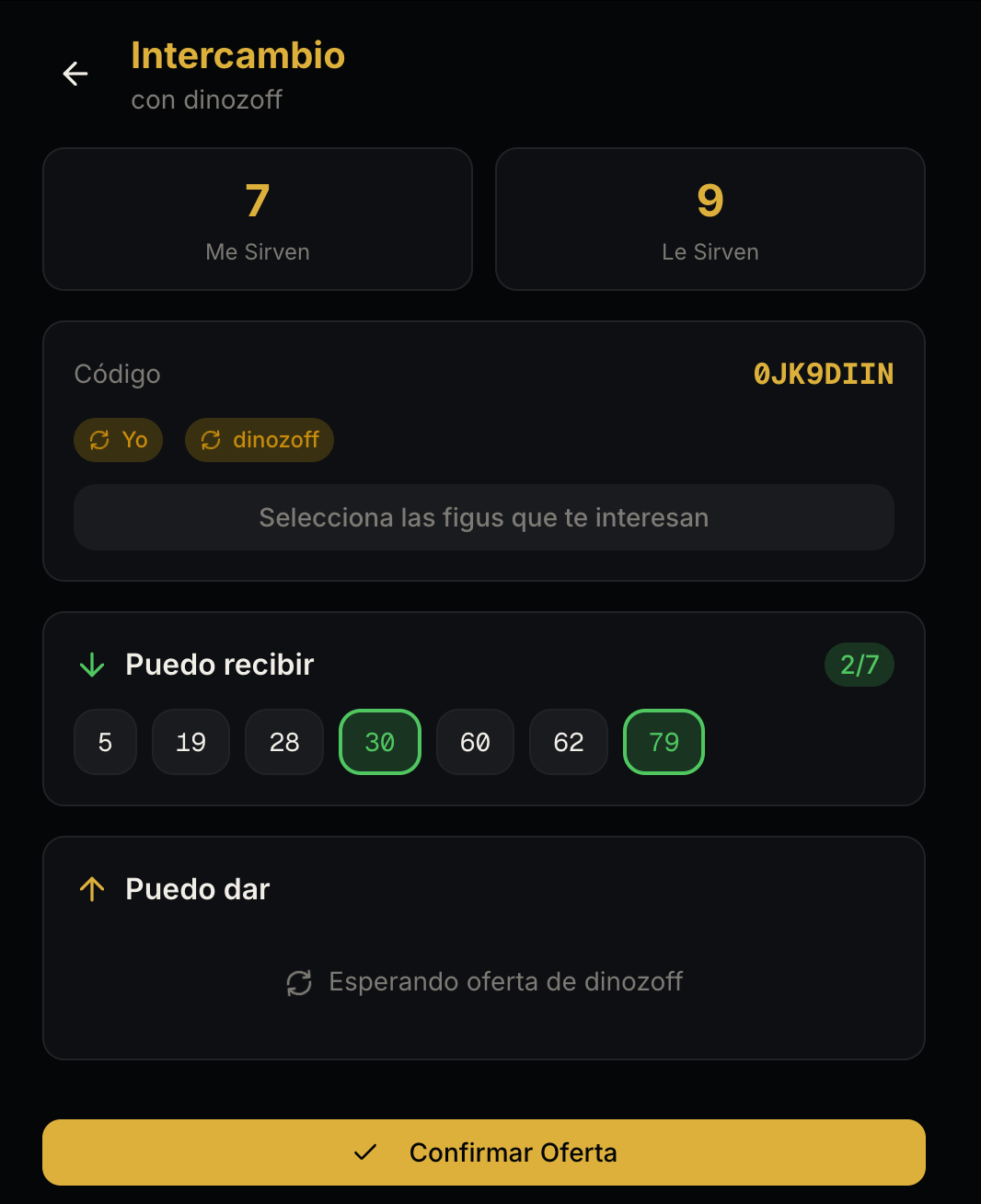Switch to the Yo filter chip
The image size is (981, 1204).
point(118,440)
